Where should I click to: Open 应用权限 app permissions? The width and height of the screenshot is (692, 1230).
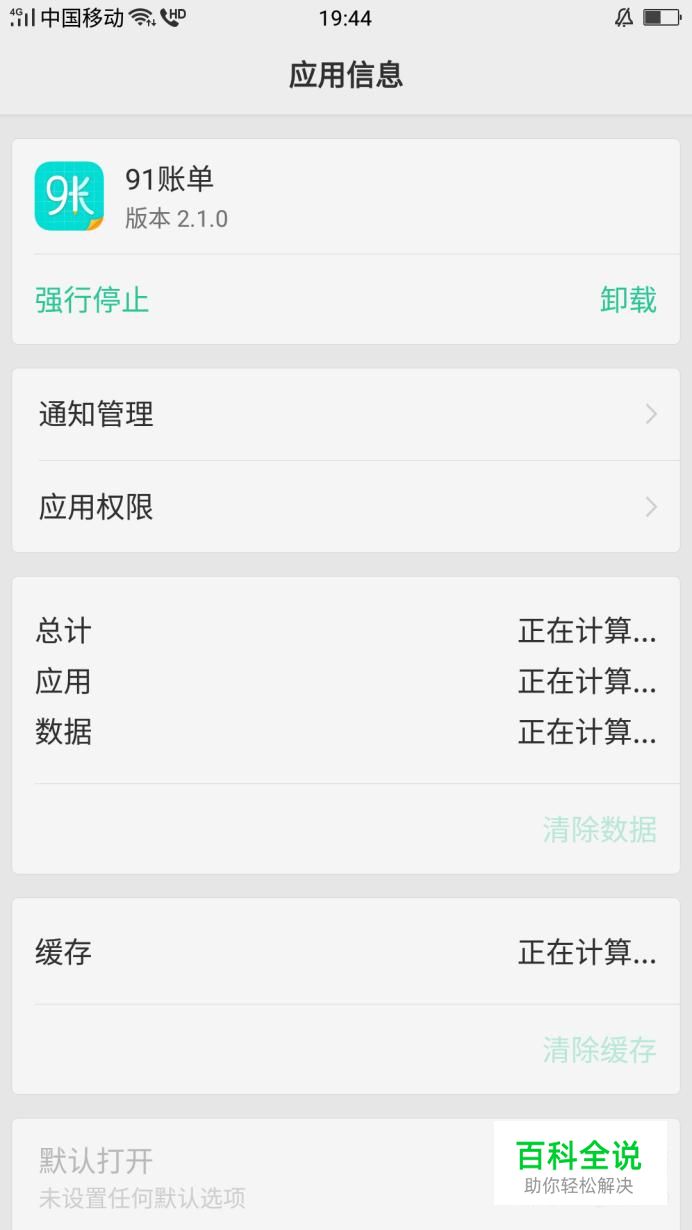coord(346,507)
